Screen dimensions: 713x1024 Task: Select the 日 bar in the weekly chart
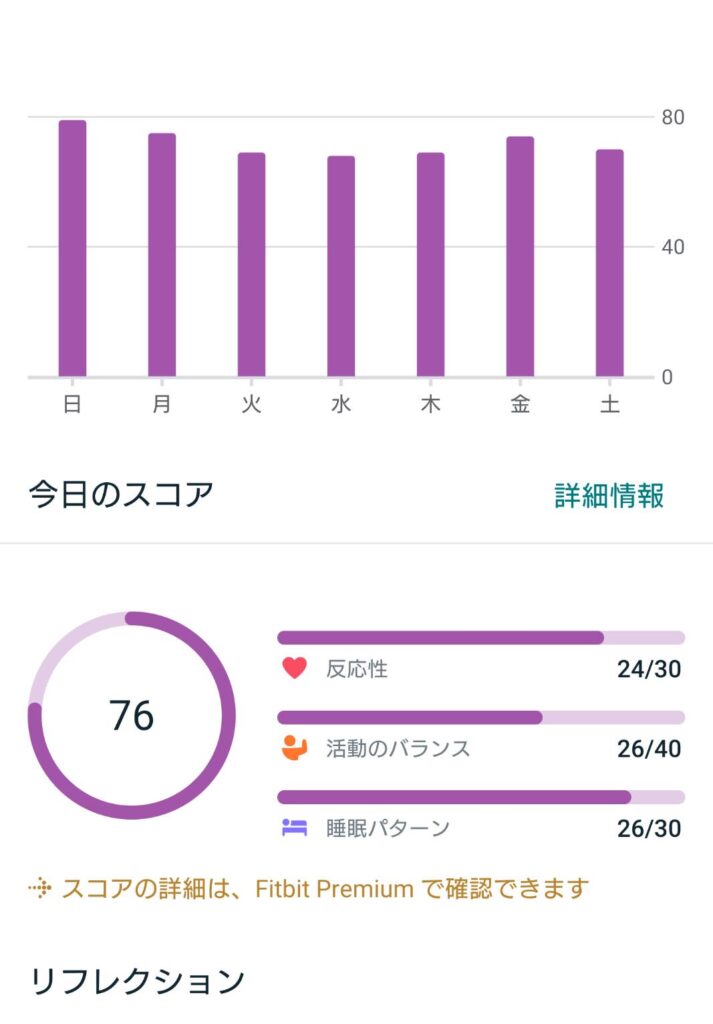(72, 248)
